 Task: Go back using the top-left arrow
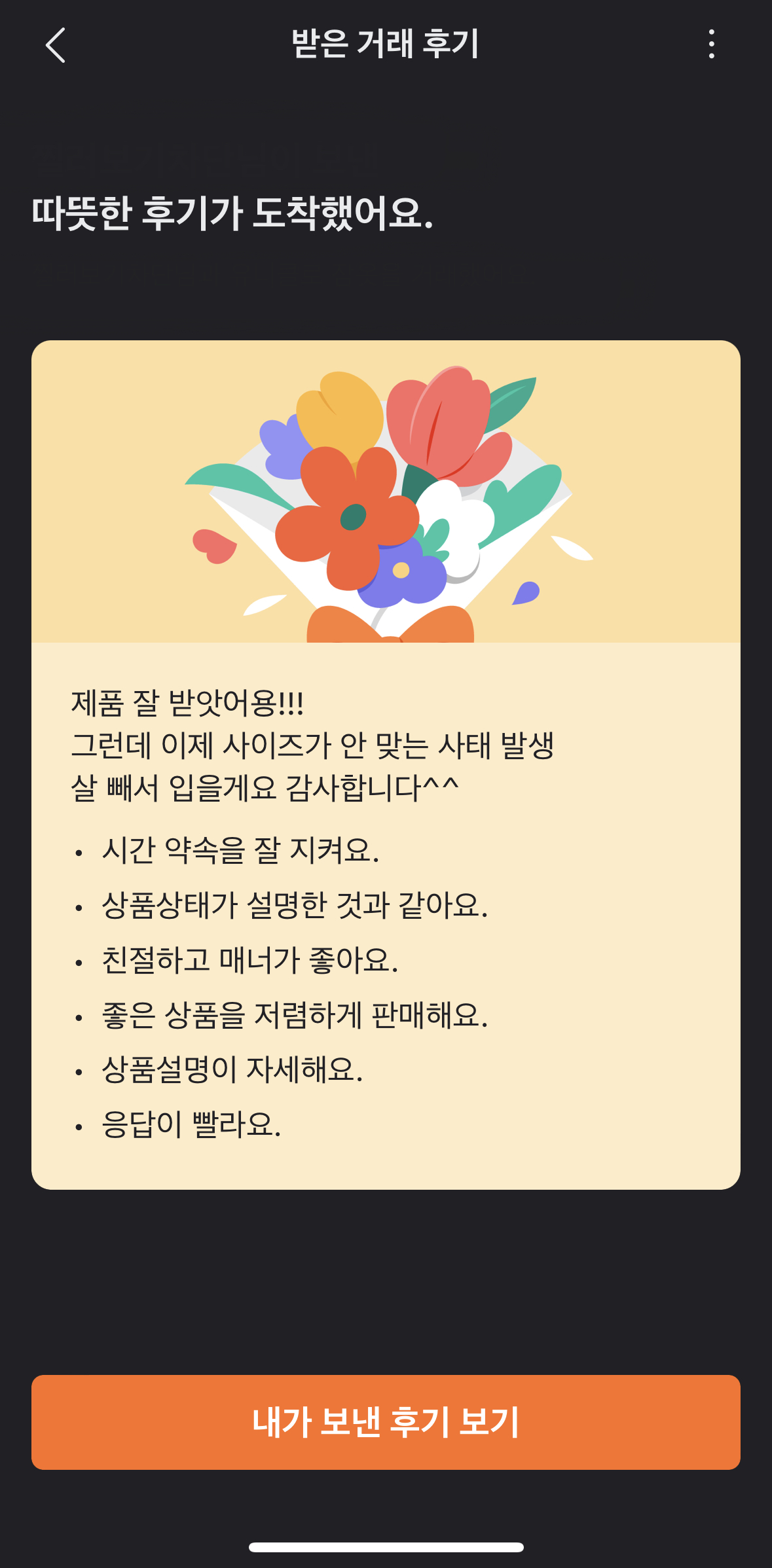click(x=56, y=45)
